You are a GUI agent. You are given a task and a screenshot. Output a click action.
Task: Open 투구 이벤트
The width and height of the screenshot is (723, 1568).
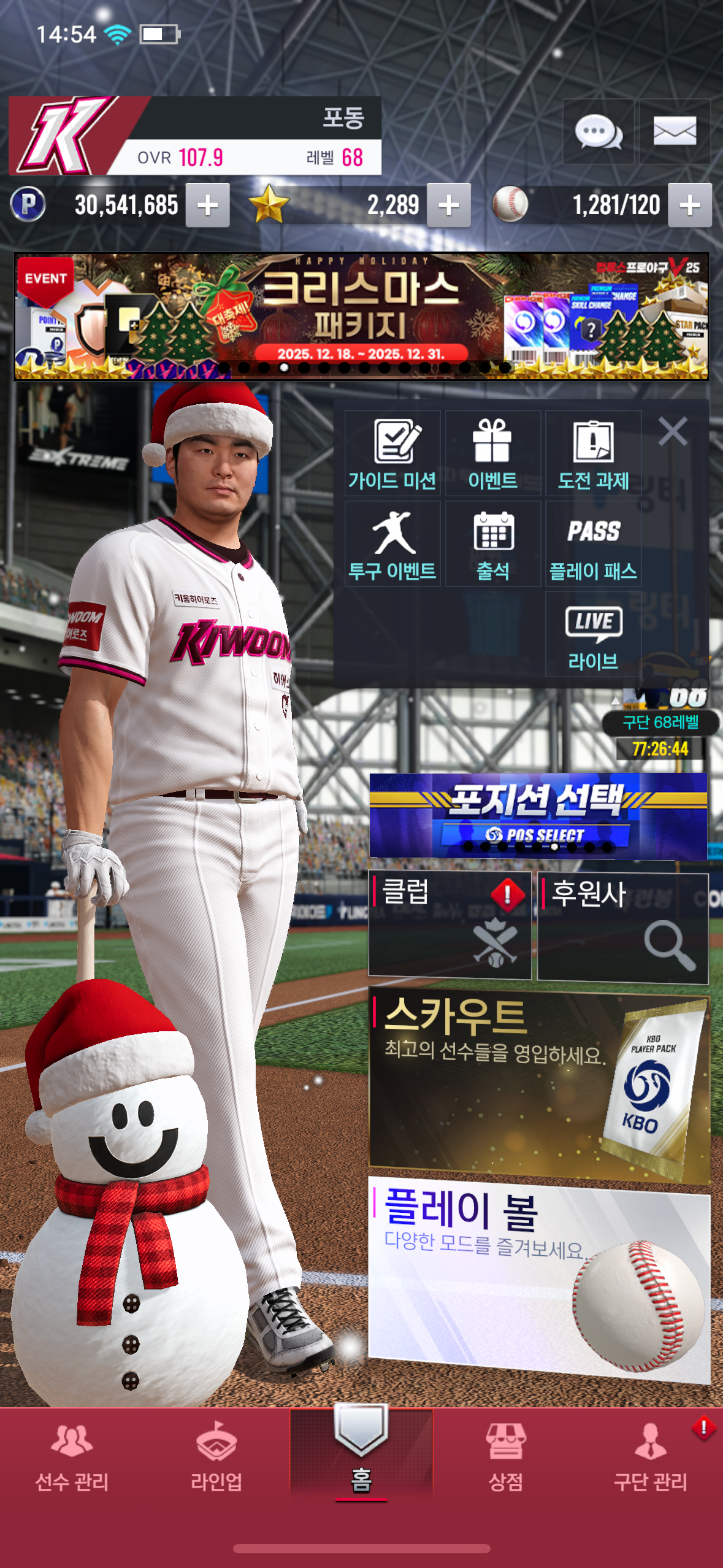(392, 545)
